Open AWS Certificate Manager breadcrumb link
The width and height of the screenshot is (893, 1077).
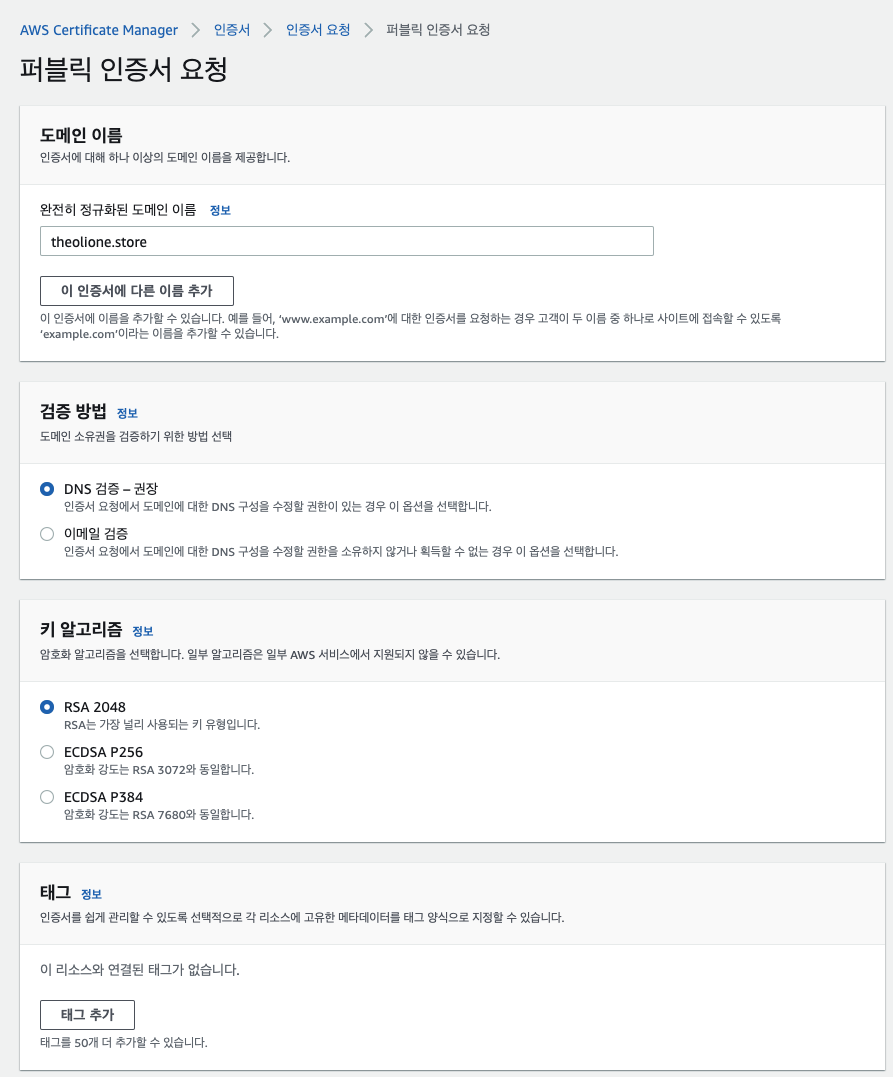click(99, 30)
